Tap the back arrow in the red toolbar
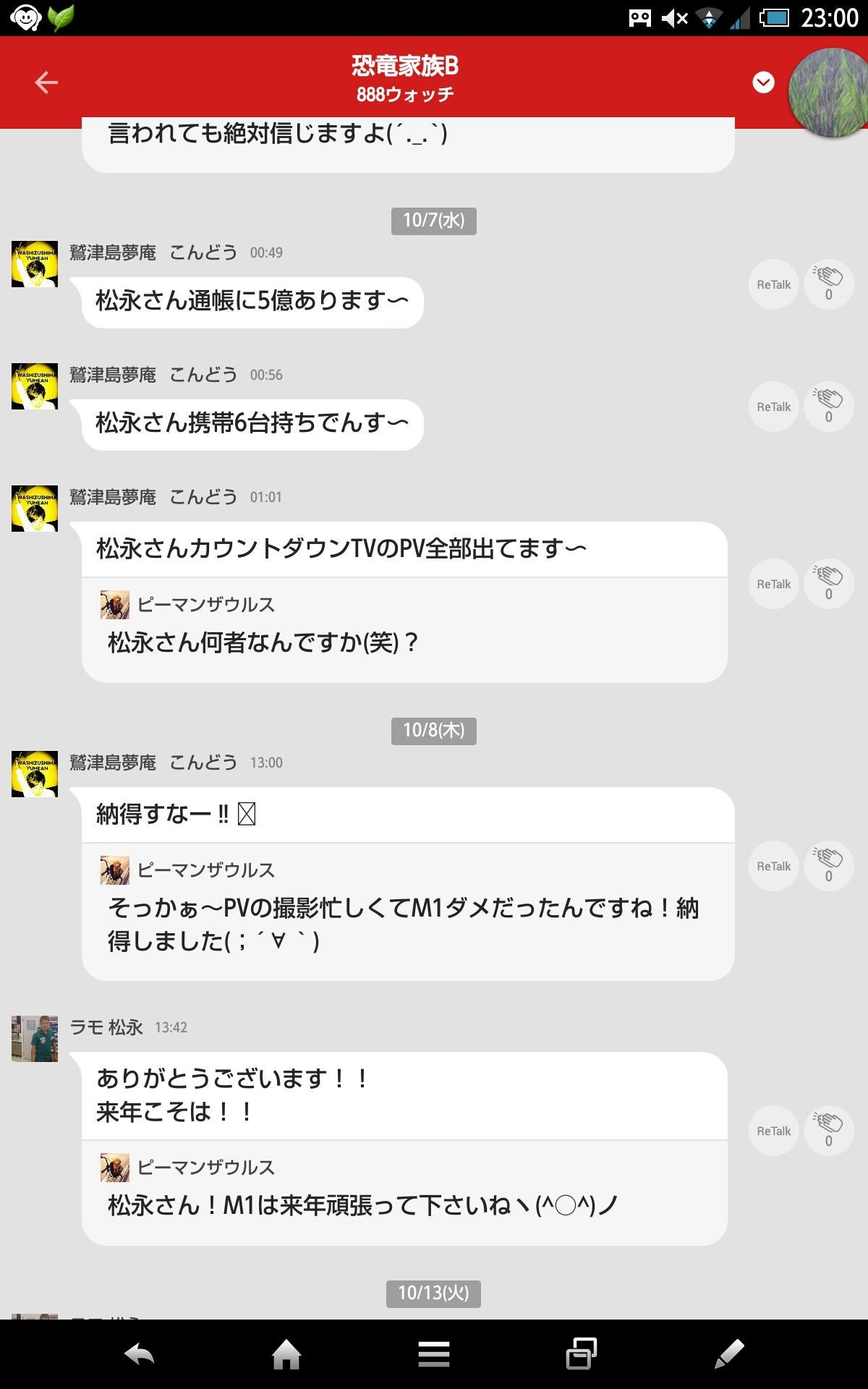Image resolution: width=868 pixels, height=1389 pixels. pyautogui.click(x=46, y=82)
